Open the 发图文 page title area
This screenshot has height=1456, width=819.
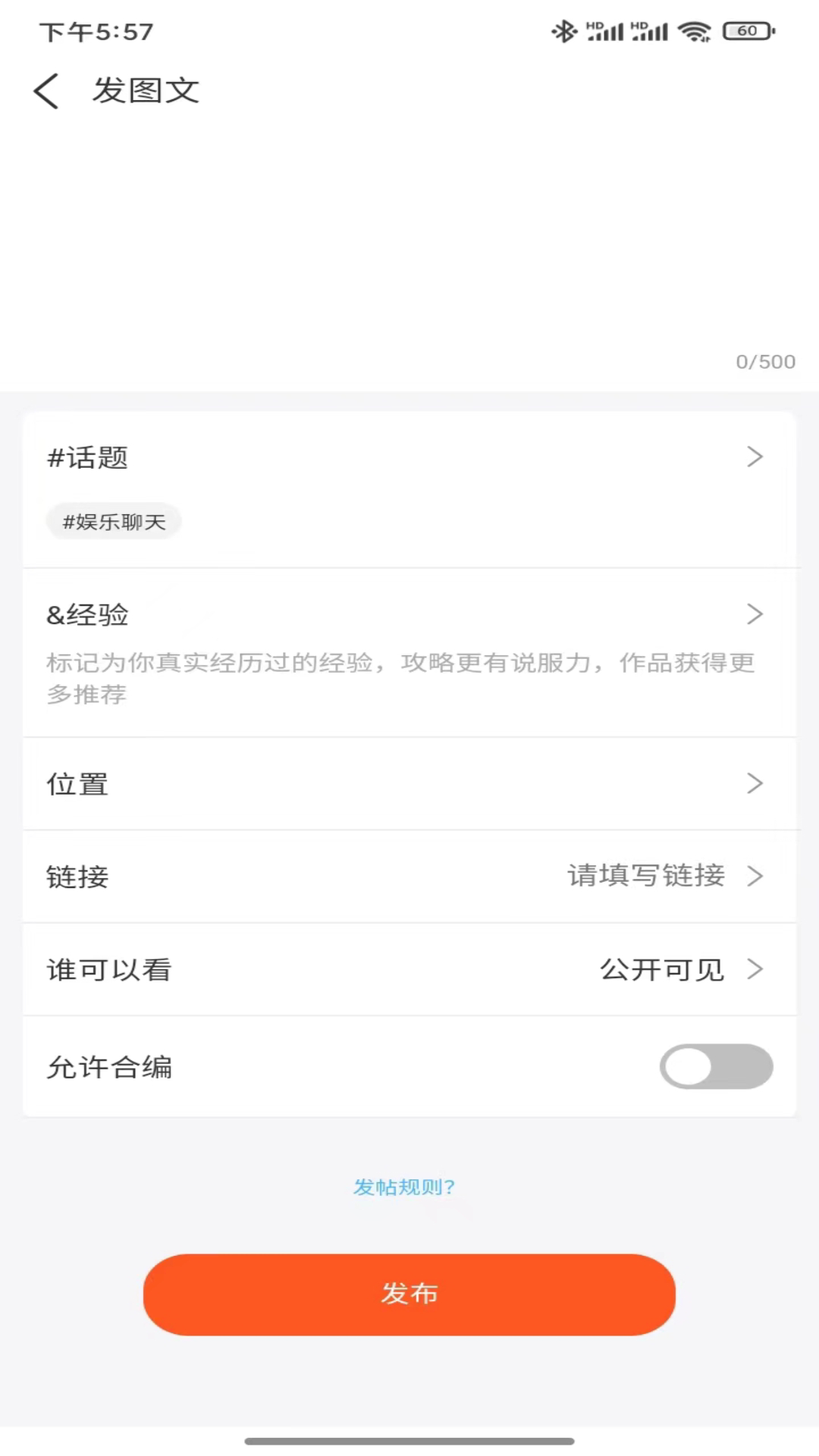[146, 89]
